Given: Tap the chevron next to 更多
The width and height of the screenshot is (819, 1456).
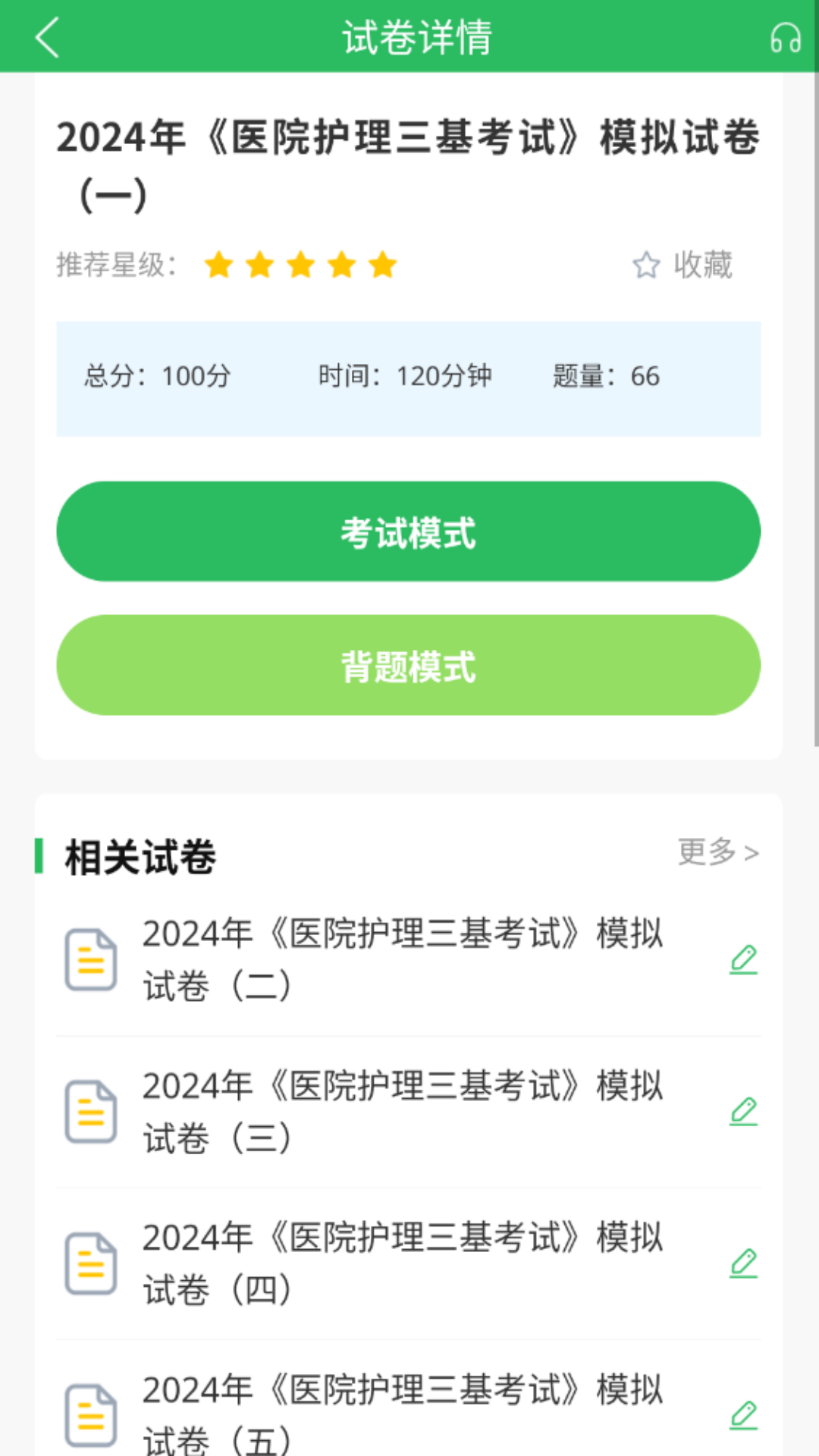Looking at the screenshot, I should pyautogui.click(x=753, y=852).
